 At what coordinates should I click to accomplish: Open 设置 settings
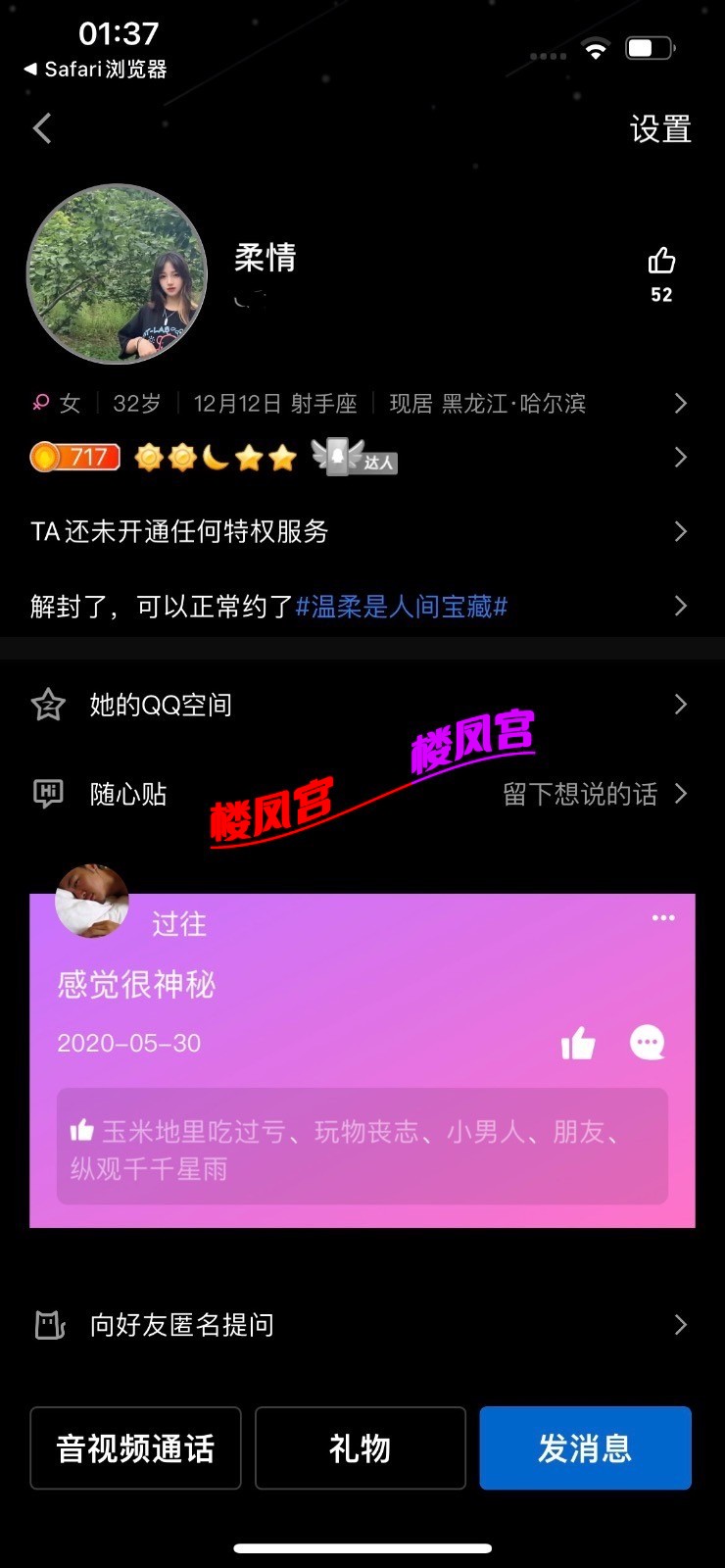click(x=659, y=129)
